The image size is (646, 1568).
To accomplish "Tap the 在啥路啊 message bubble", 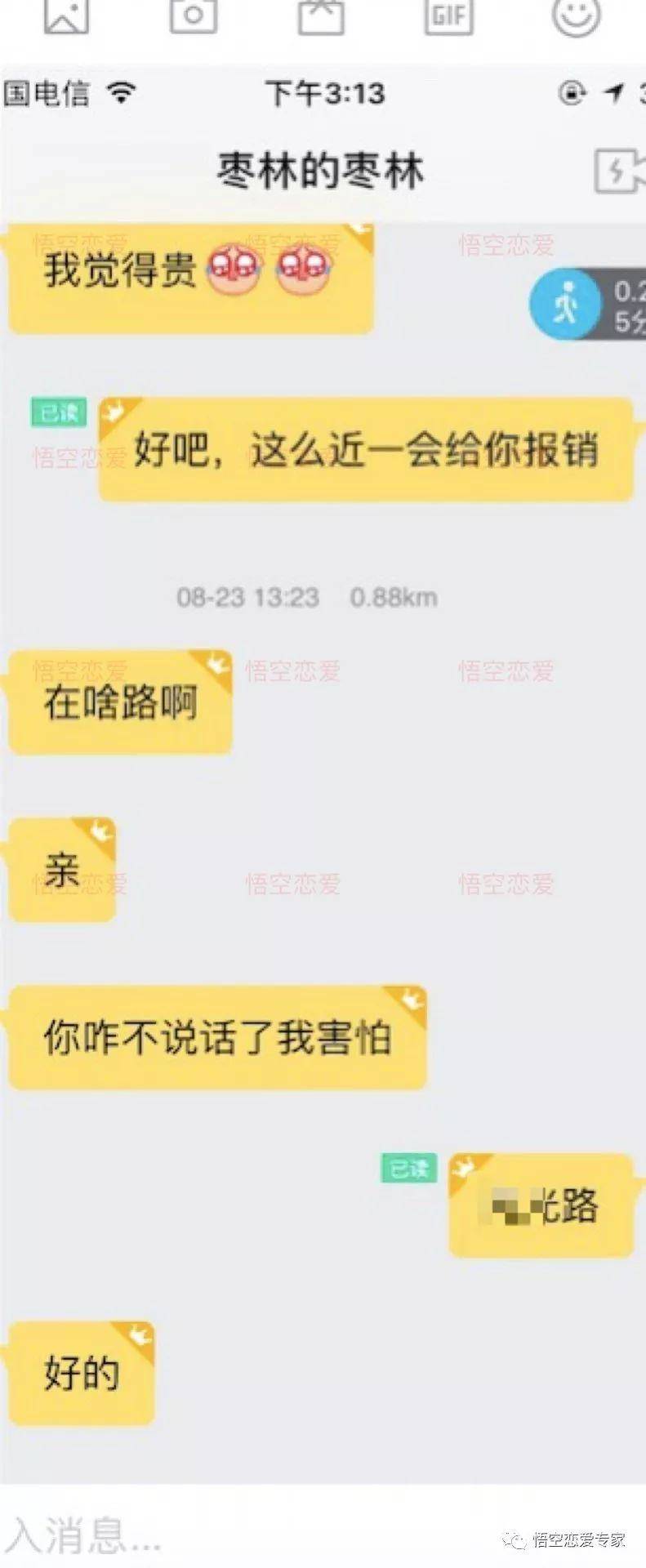I will click(119, 704).
